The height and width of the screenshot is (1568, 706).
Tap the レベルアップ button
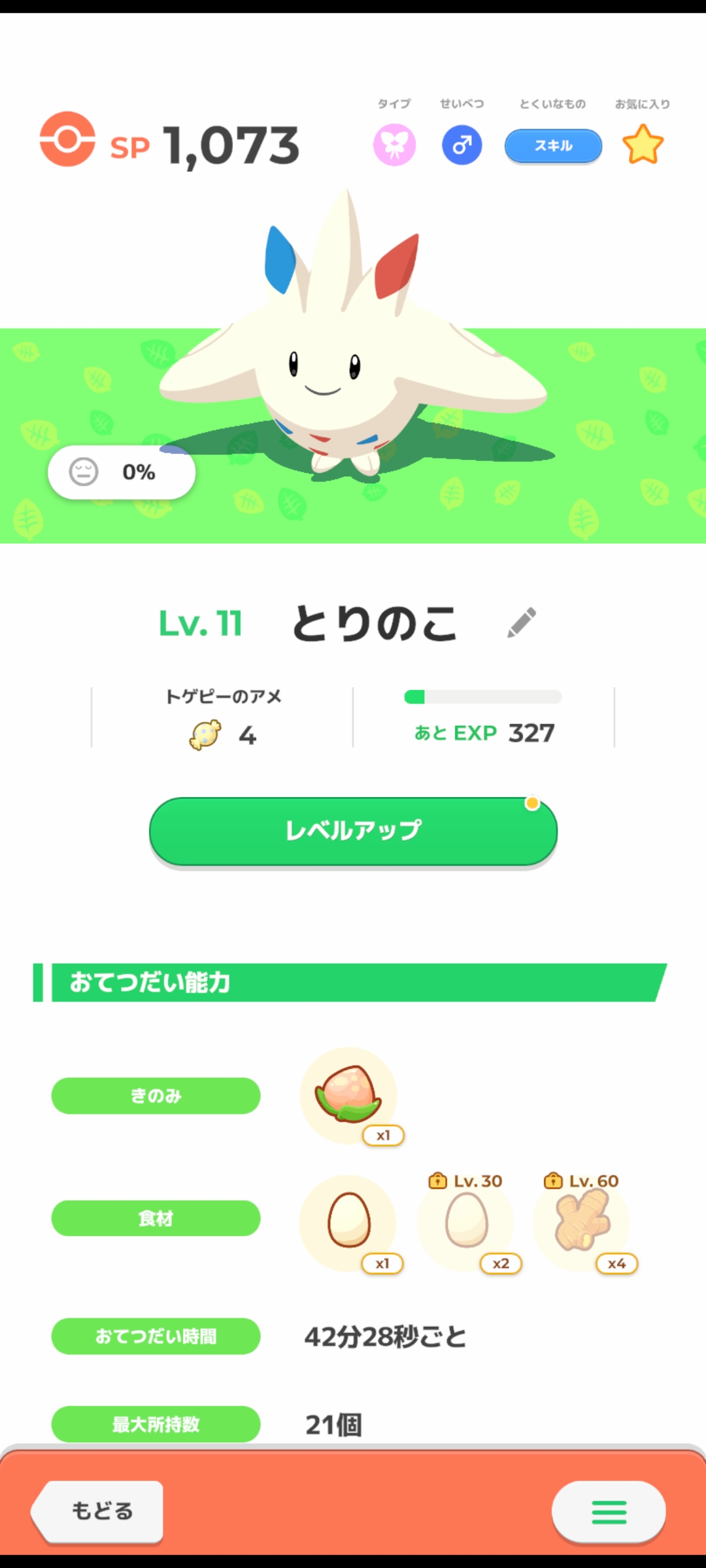tap(353, 831)
